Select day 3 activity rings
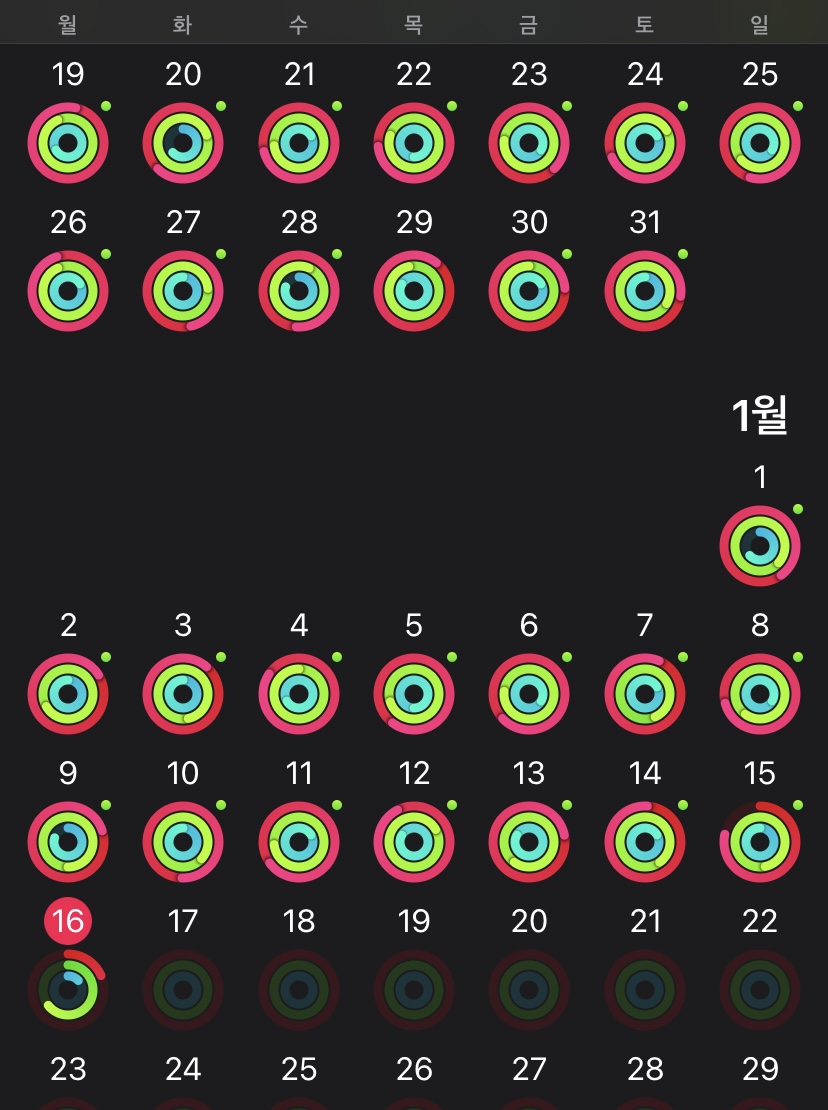The height and width of the screenshot is (1110, 828). point(183,694)
